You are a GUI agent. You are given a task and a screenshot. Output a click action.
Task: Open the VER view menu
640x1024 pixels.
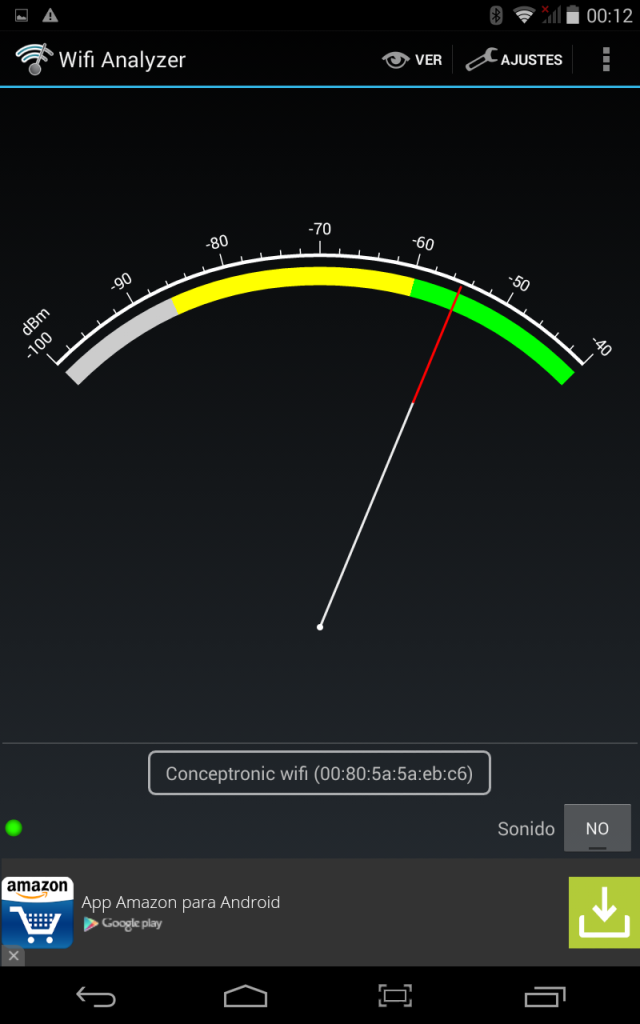coord(412,60)
